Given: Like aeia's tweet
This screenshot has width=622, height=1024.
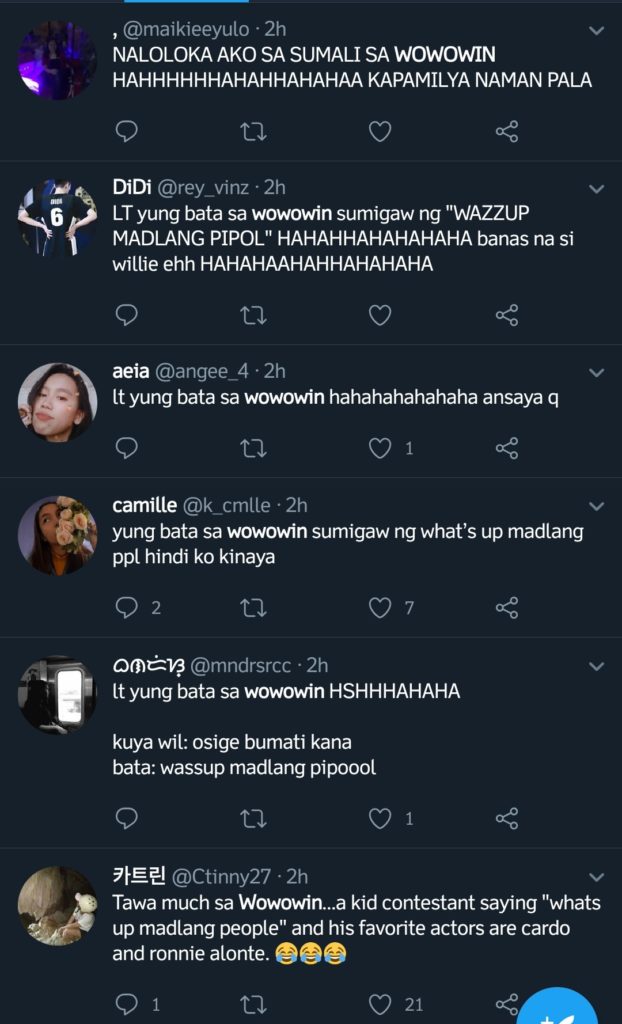Looking at the screenshot, I should [x=380, y=448].
